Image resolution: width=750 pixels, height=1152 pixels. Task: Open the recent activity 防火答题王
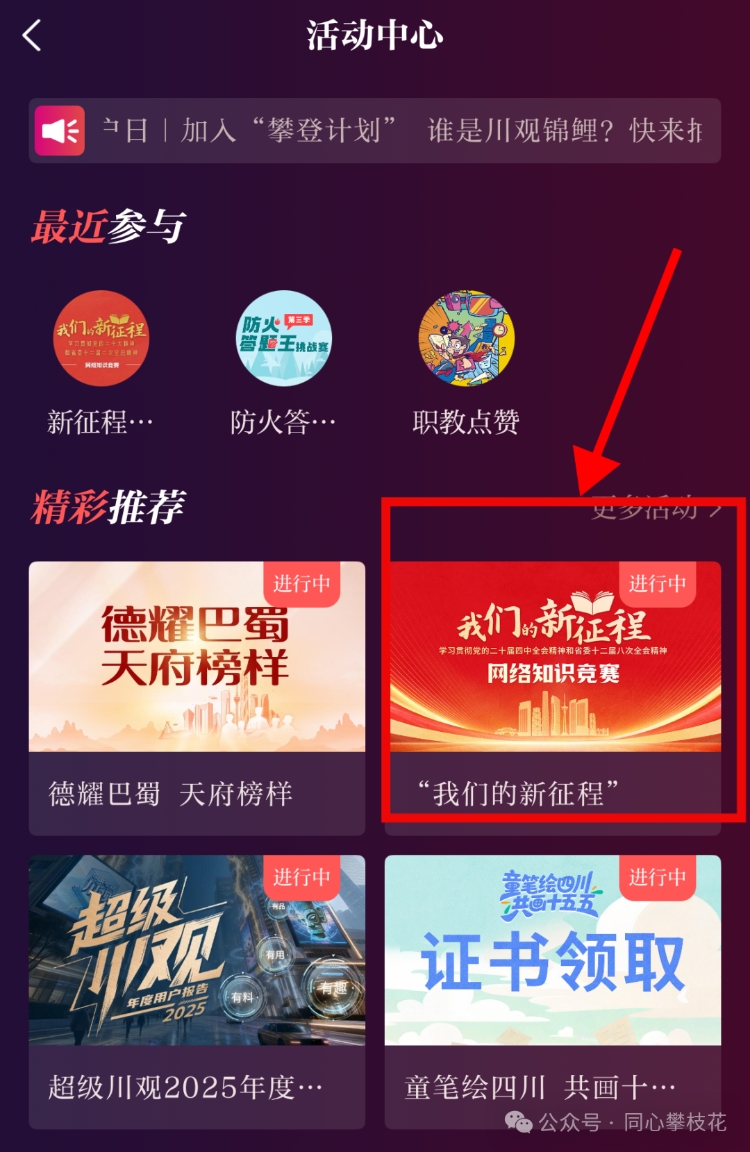(x=283, y=340)
